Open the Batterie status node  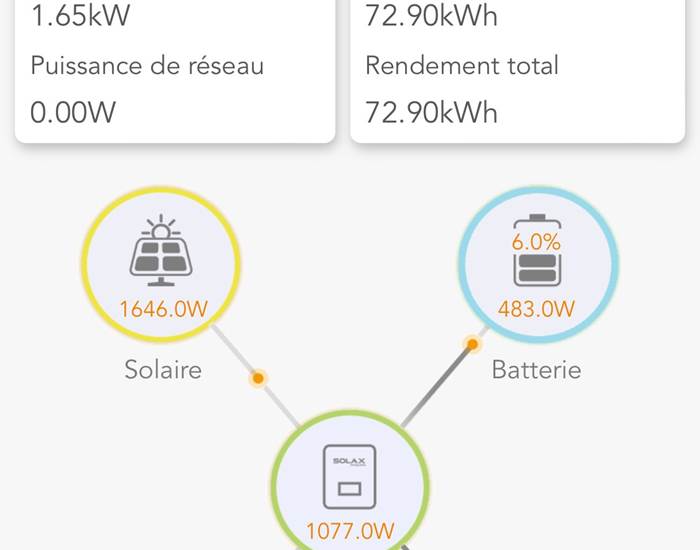537,264
